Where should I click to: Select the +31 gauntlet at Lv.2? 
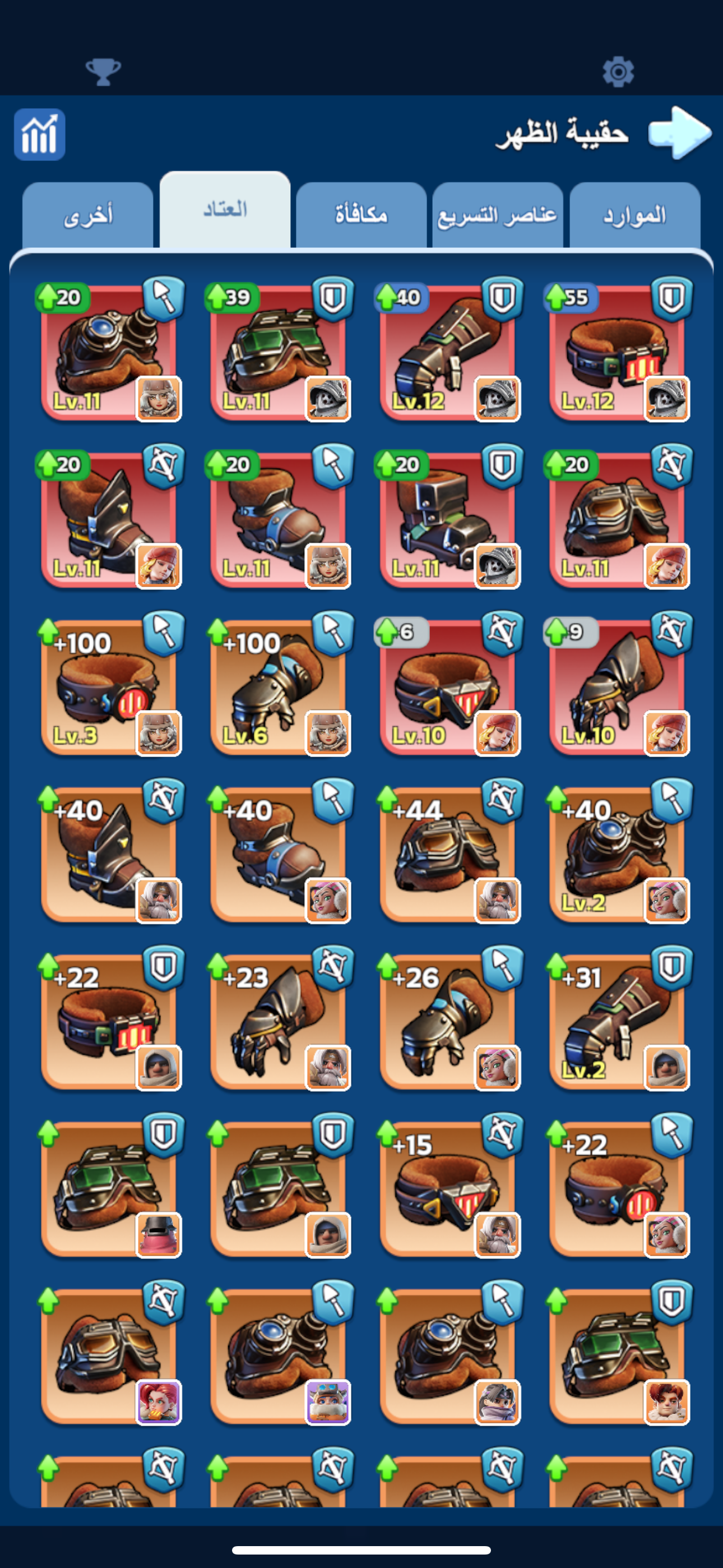[617, 1020]
